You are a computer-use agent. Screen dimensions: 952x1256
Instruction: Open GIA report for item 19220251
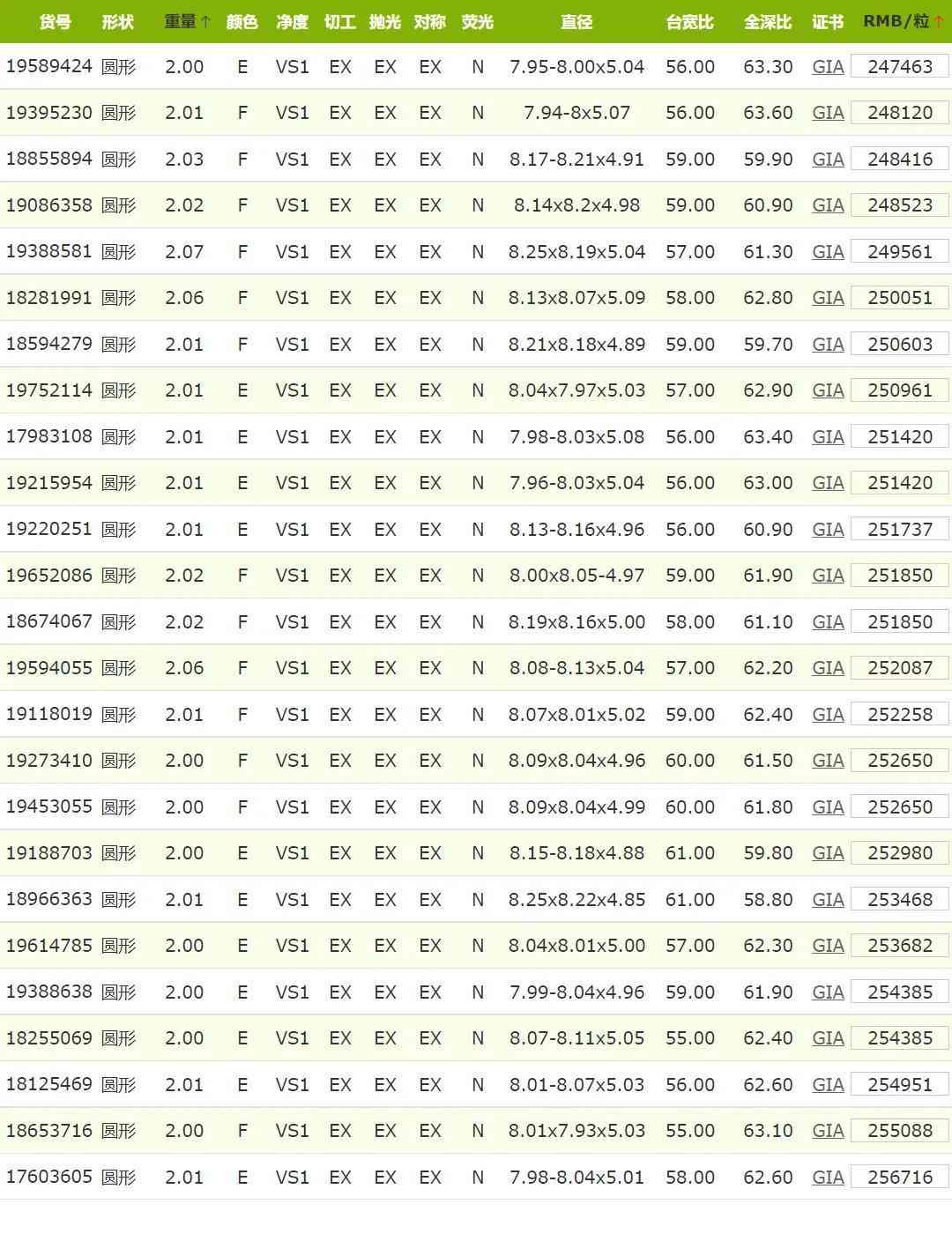point(828,530)
